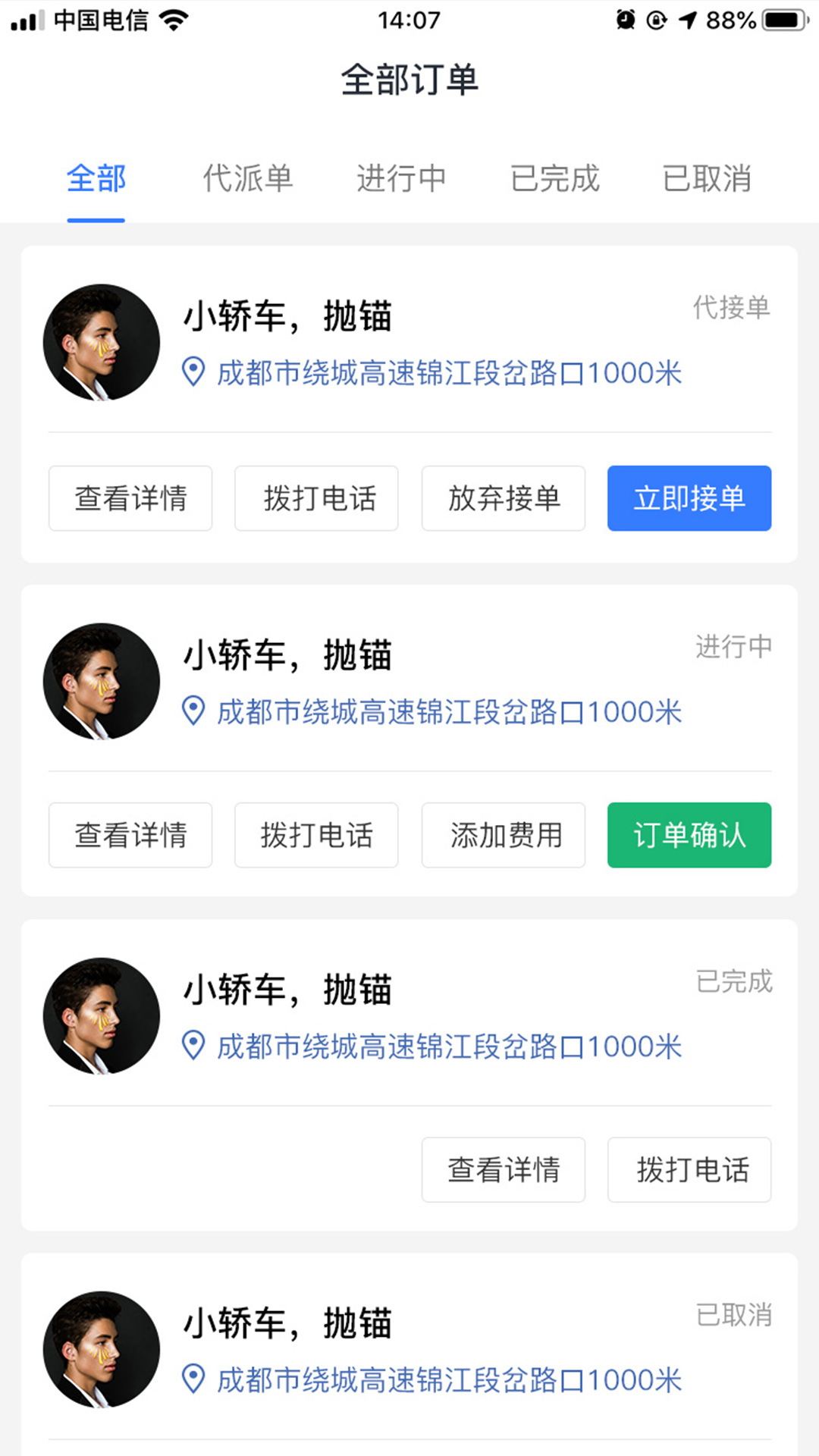Tap 查看详情 on the first order

tap(130, 498)
